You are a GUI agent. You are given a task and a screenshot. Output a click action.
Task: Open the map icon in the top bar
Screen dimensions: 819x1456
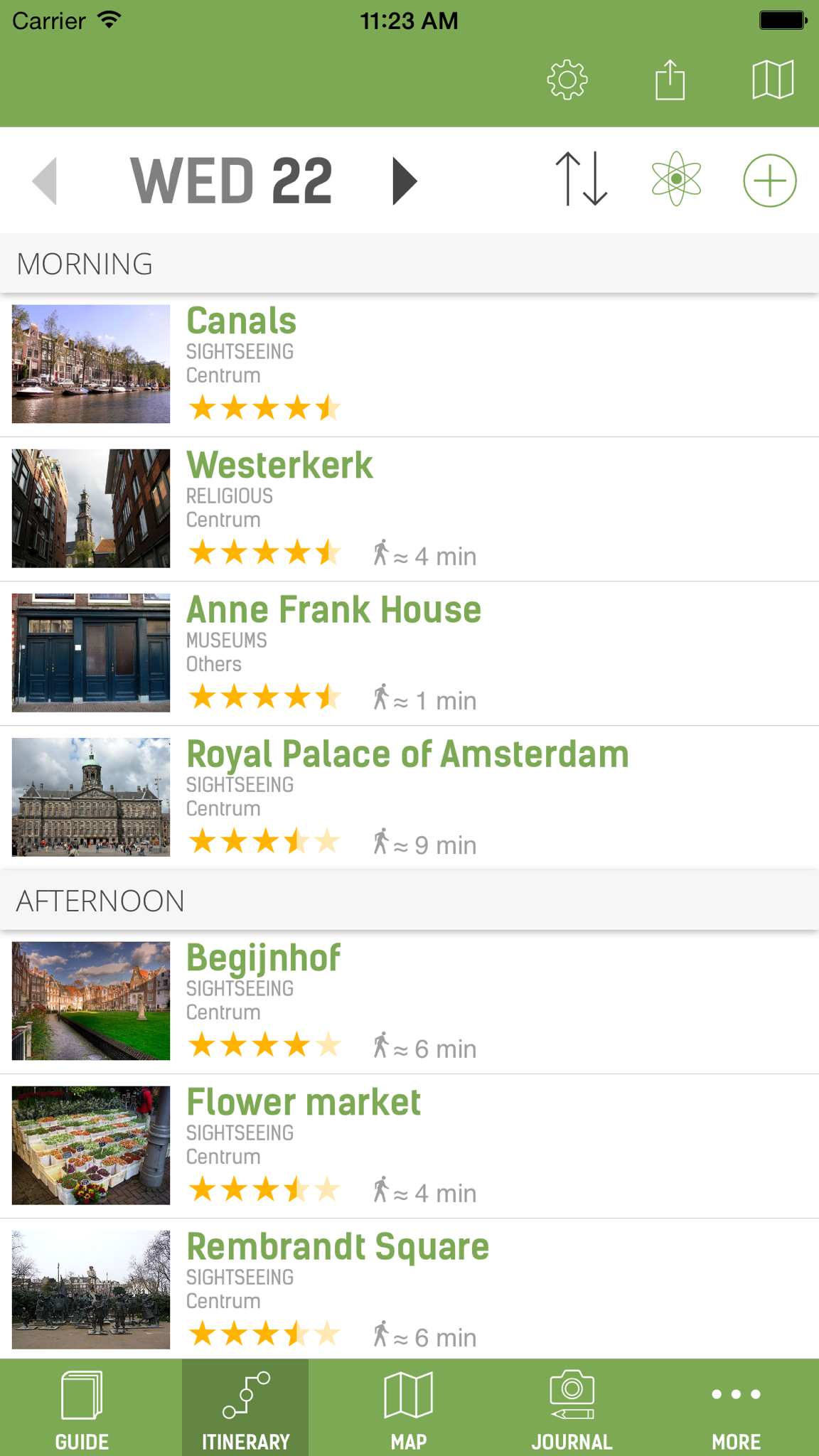pyautogui.click(x=773, y=80)
